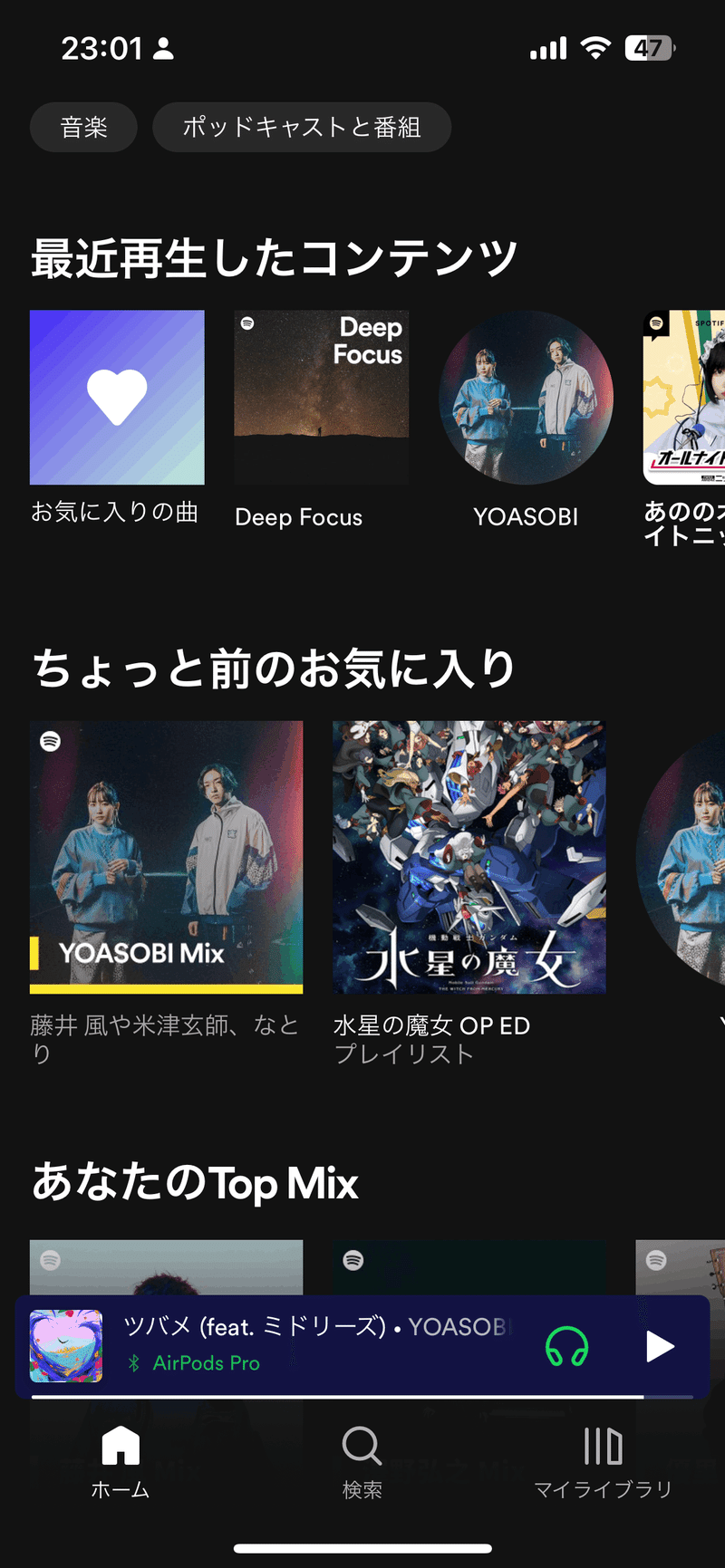The height and width of the screenshot is (1568, 725).
Task: Tap the headphones icon to pick a device
Action: pos(567,1347)
